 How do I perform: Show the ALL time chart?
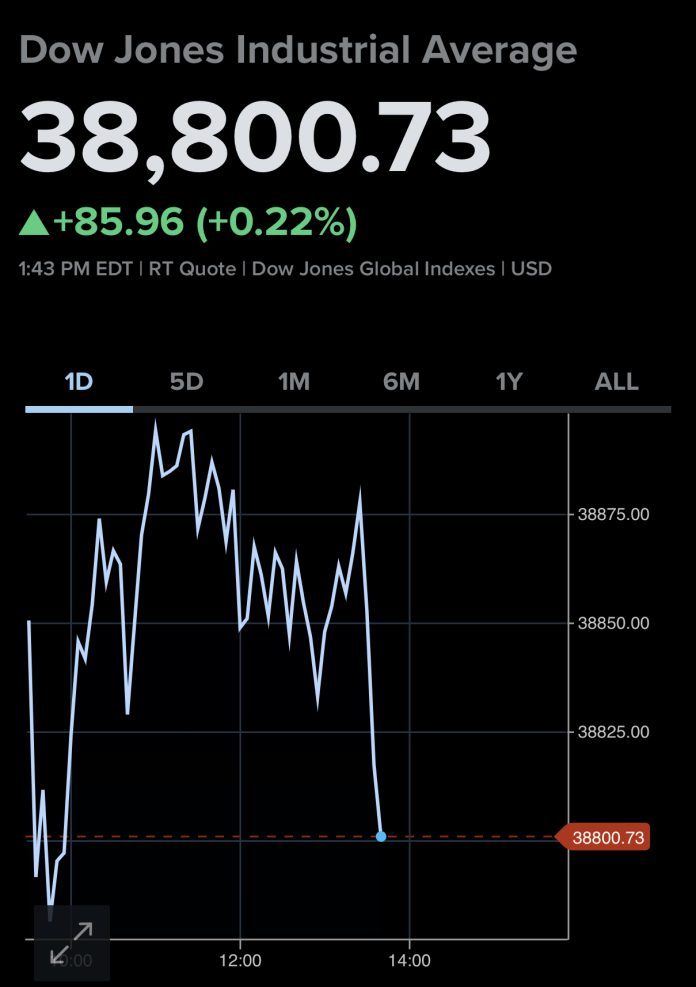click(x=616, y=382)
